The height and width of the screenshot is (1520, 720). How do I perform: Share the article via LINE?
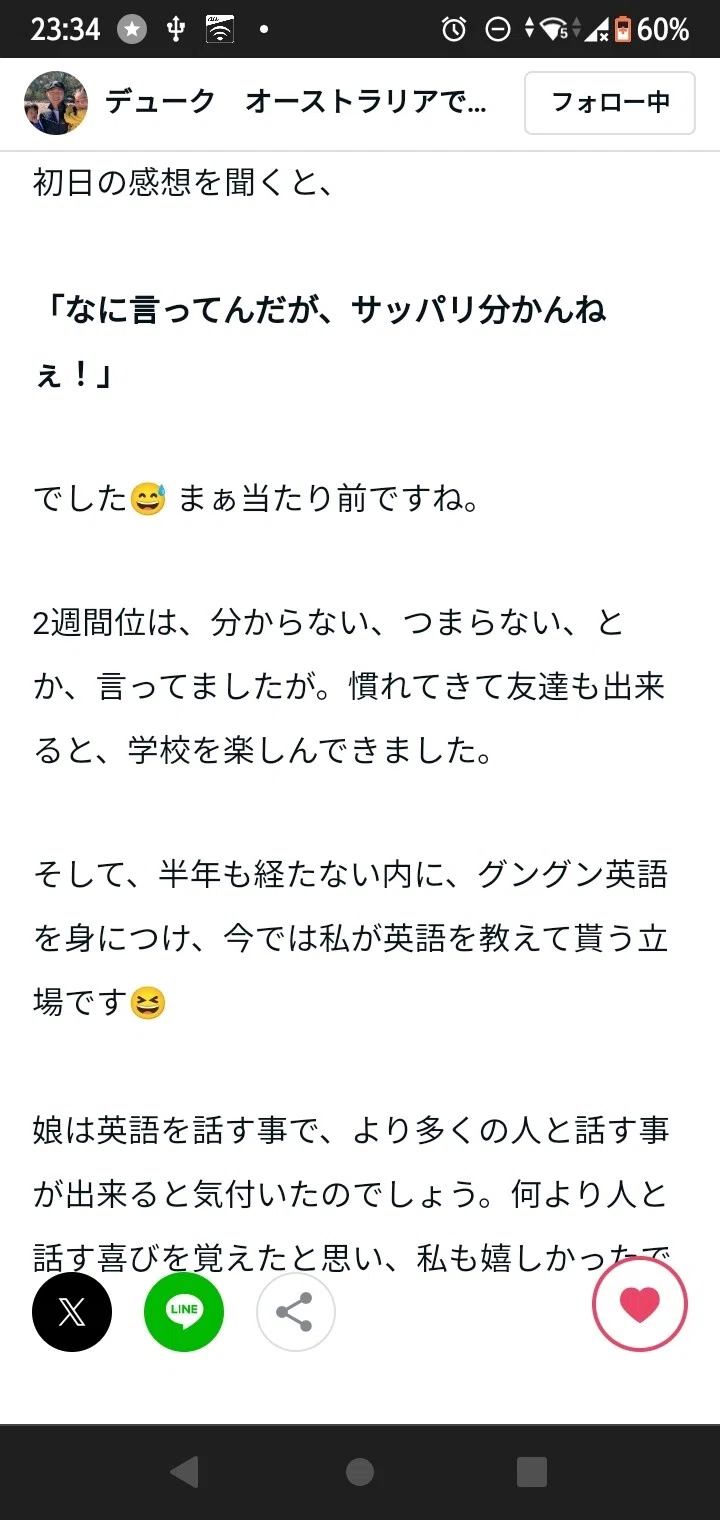[x=184, y=1312]
